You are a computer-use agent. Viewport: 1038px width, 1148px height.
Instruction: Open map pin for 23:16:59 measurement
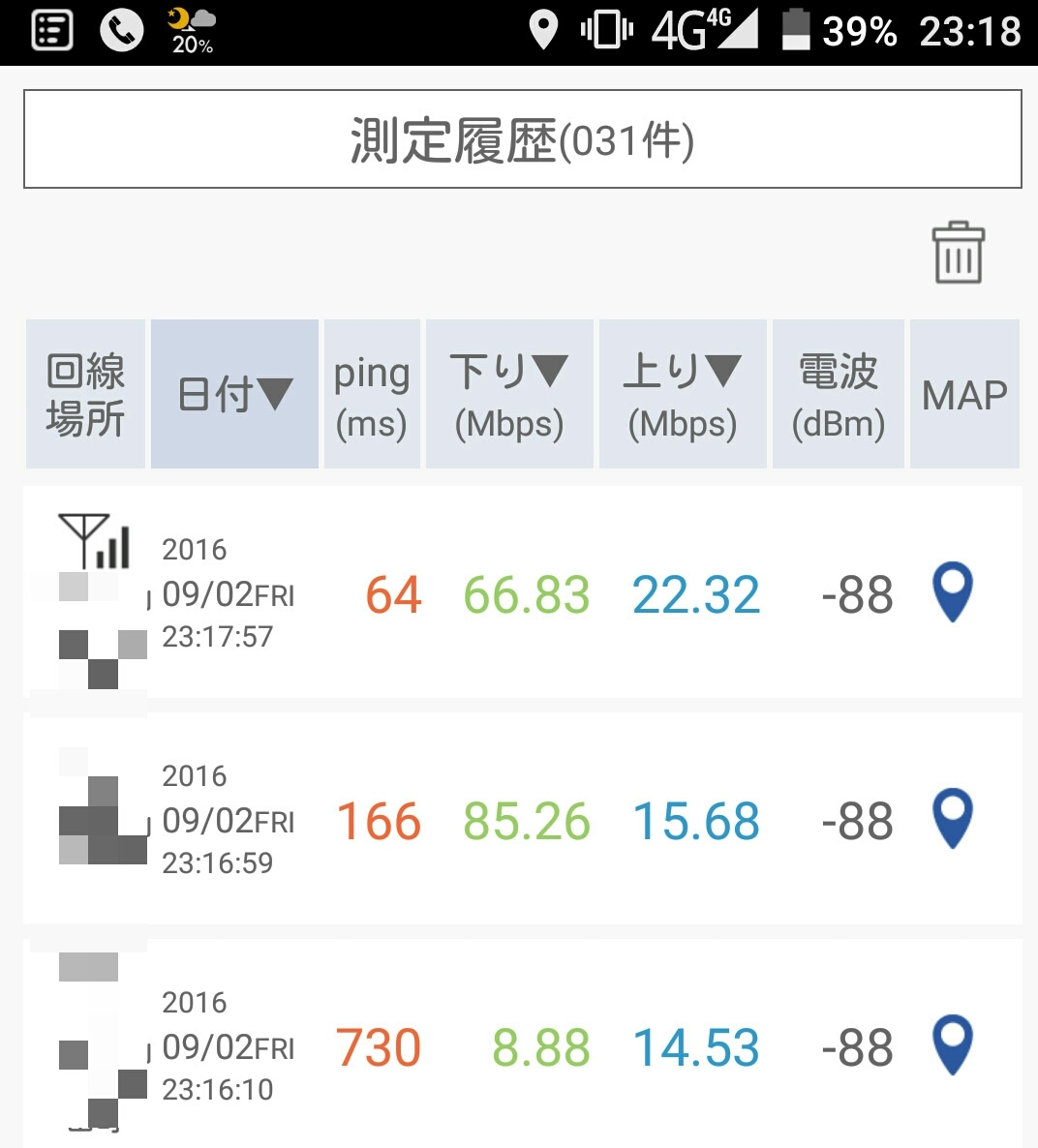click(952, 819)
